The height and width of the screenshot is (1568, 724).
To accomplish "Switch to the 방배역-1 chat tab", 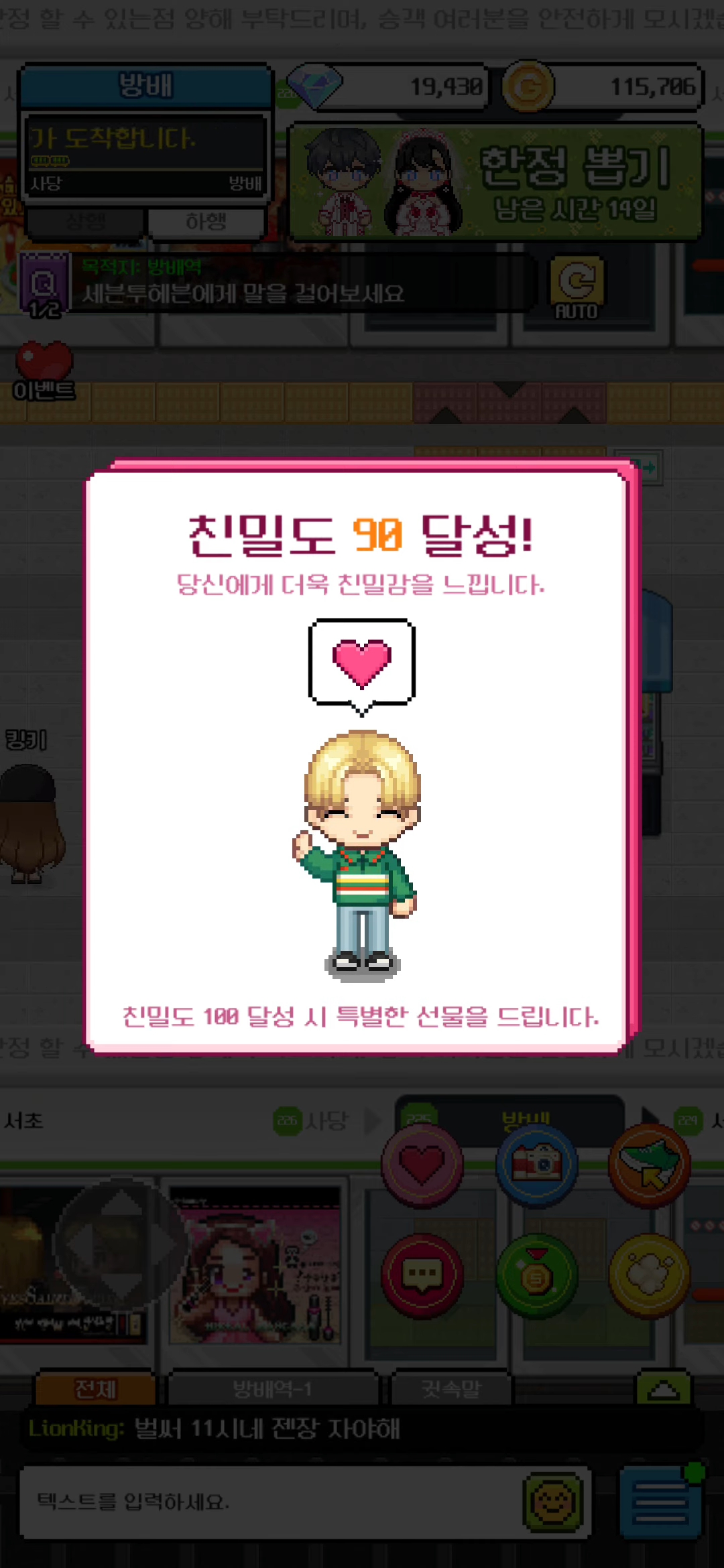I will click(x=272, y=1389).
